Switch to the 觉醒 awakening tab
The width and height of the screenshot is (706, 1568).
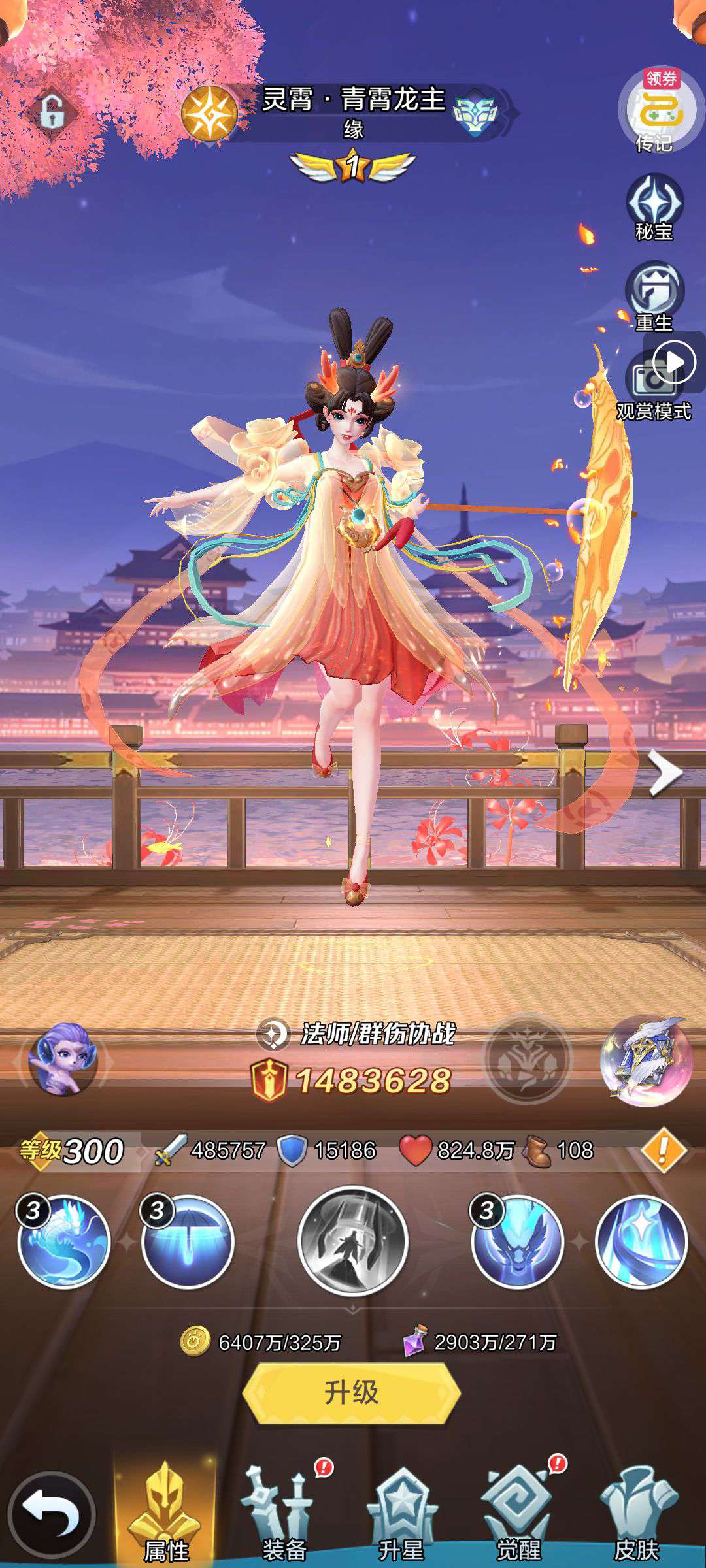point(518,1516)
